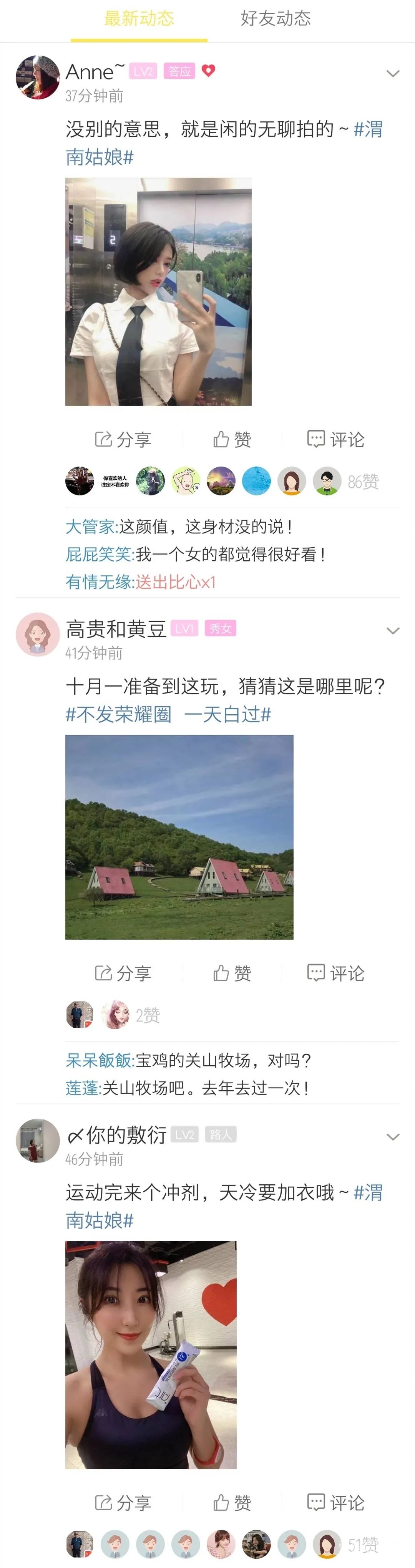Open Anne~'s profile avatar
The height and width of the screenshot is (1568, 415).
coord(37,77)
